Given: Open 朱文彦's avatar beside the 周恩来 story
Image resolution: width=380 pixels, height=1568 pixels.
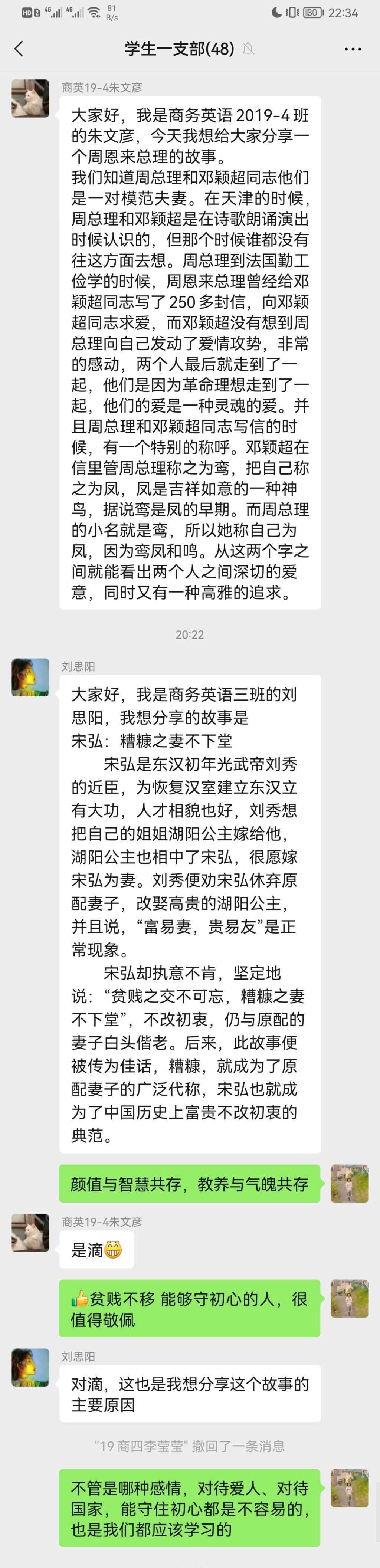Looking at the screenshot, I should (x=30, y=98).
